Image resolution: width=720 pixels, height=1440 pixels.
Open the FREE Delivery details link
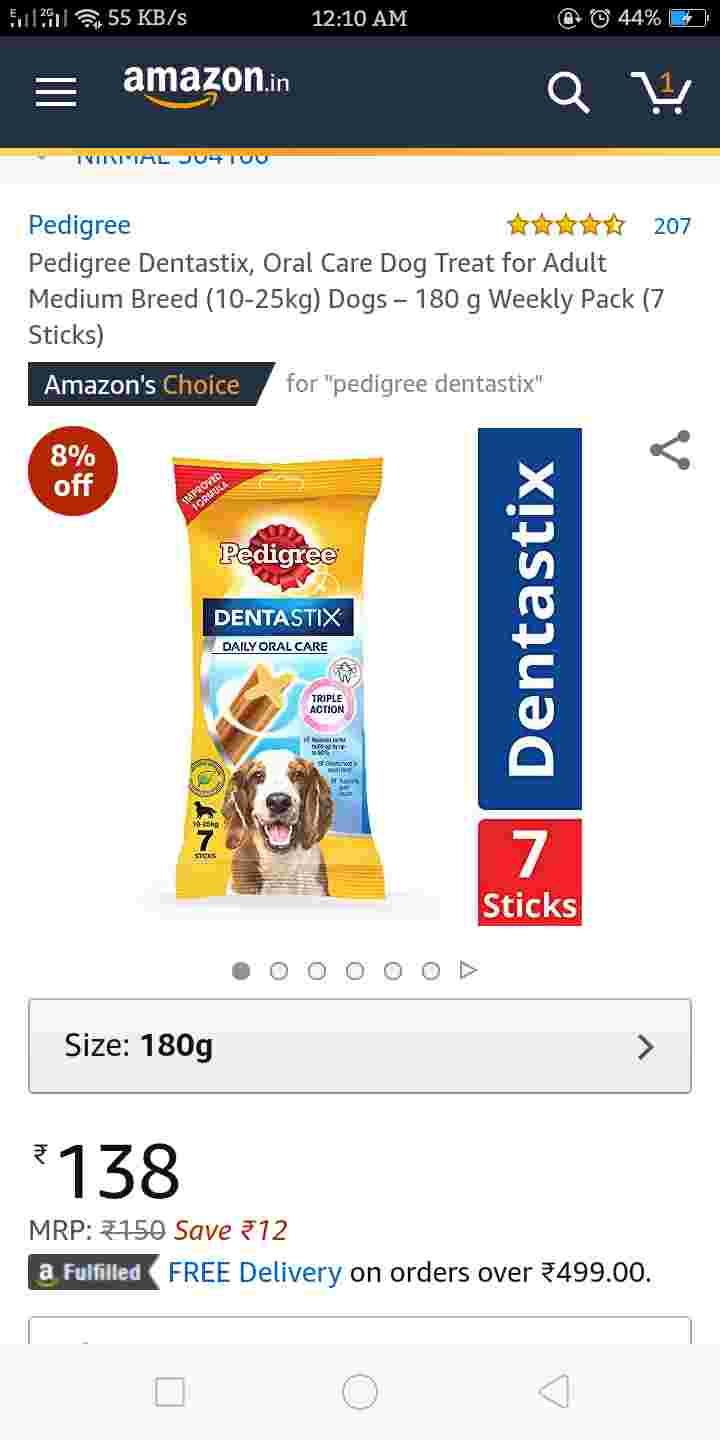255,1272
